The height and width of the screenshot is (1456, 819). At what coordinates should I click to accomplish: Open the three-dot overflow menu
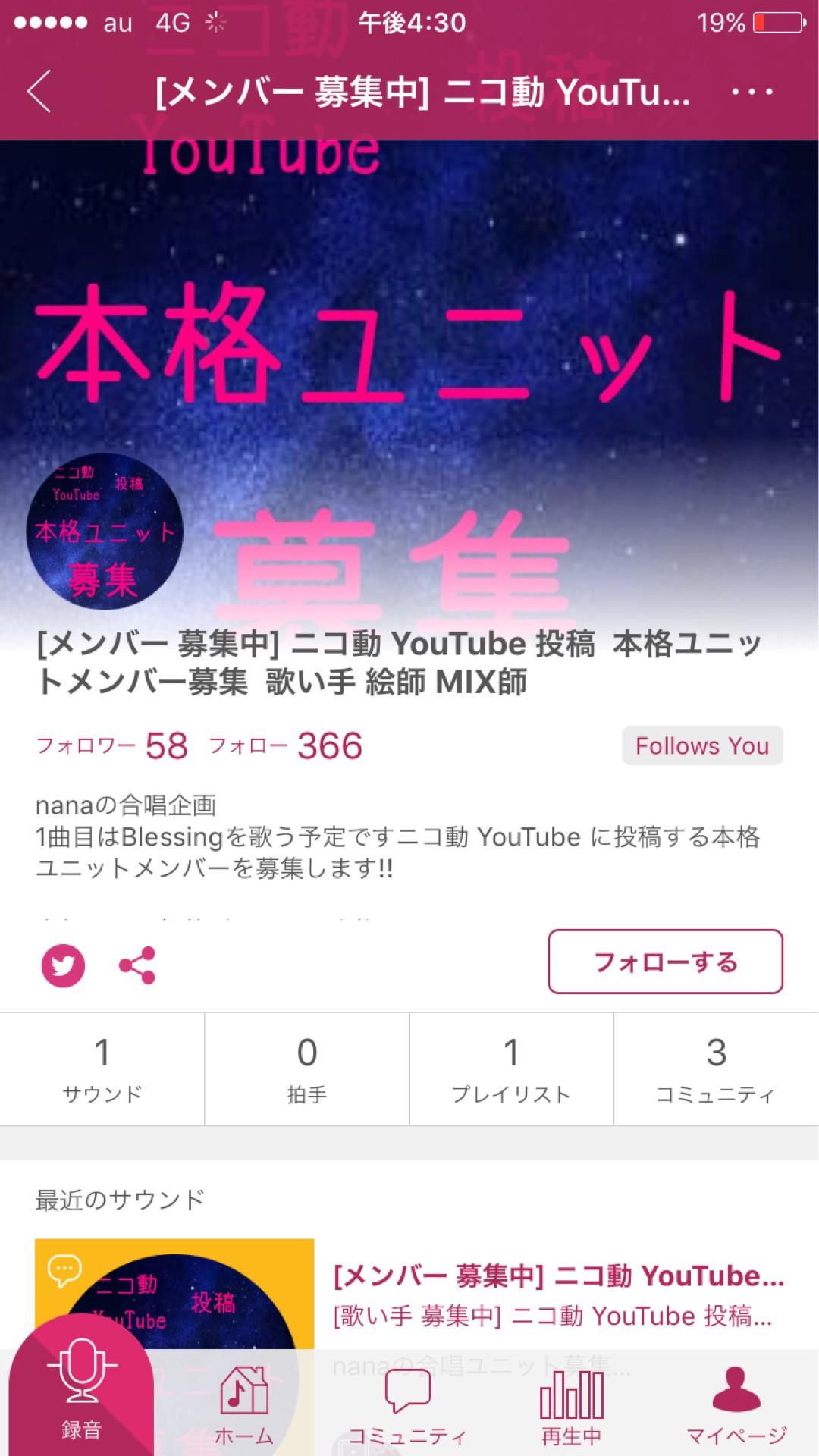click(x=752, y=92)
